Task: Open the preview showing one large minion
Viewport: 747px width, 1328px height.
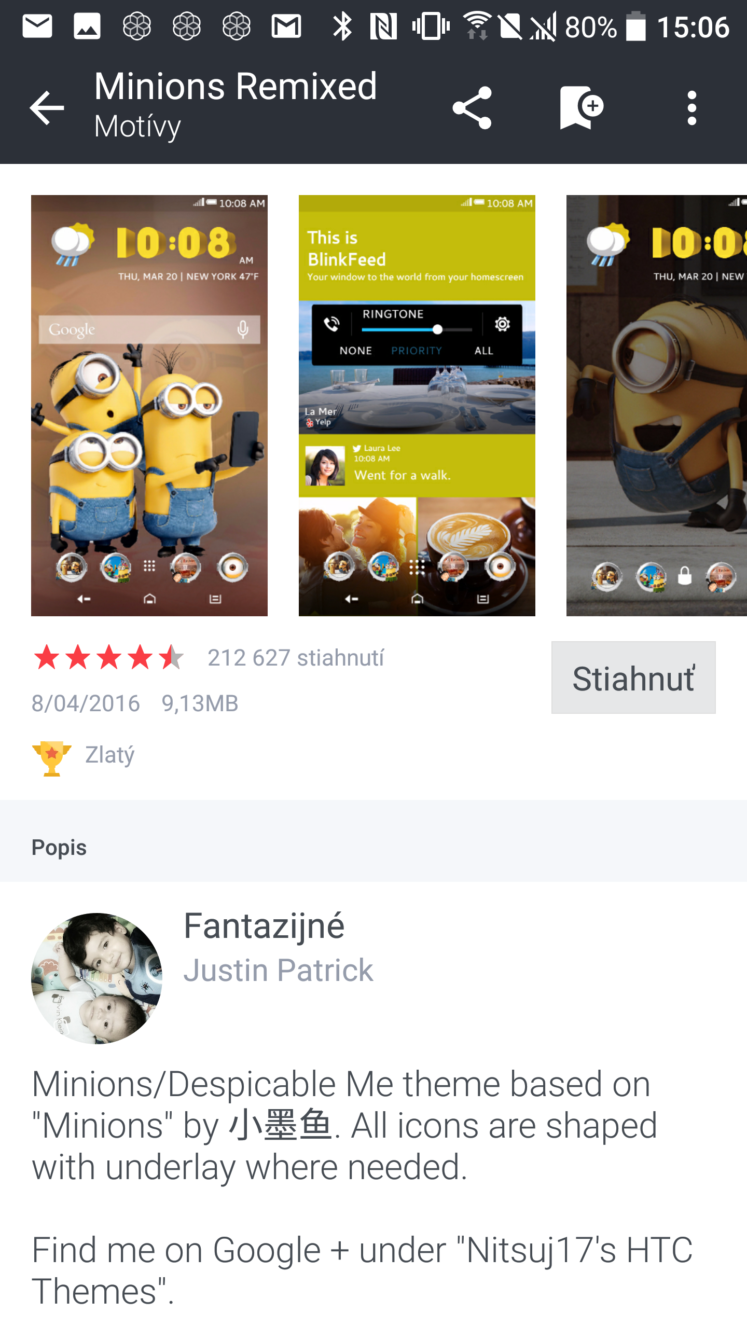Action: [x=656, y=405]
